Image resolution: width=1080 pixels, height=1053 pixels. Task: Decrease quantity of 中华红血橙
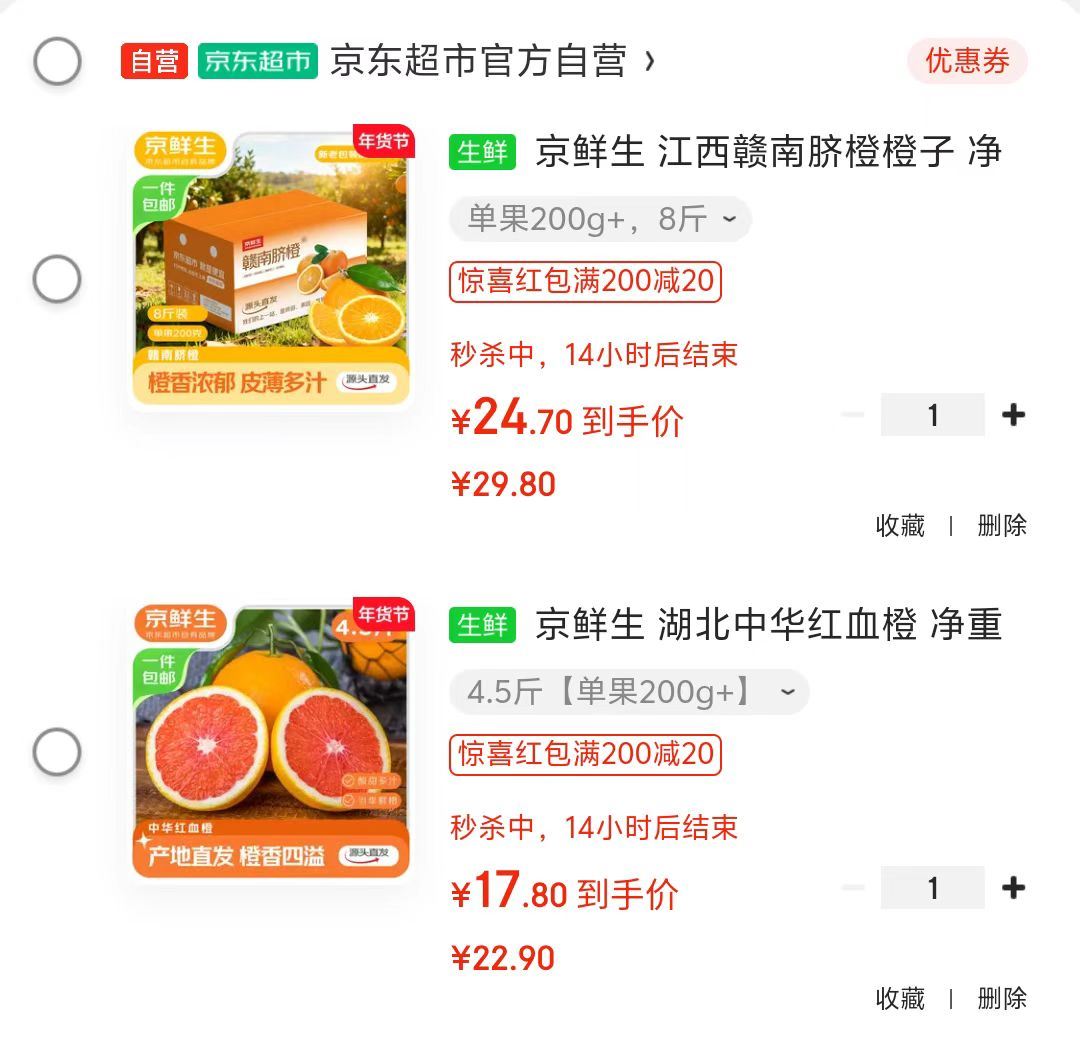852,888
